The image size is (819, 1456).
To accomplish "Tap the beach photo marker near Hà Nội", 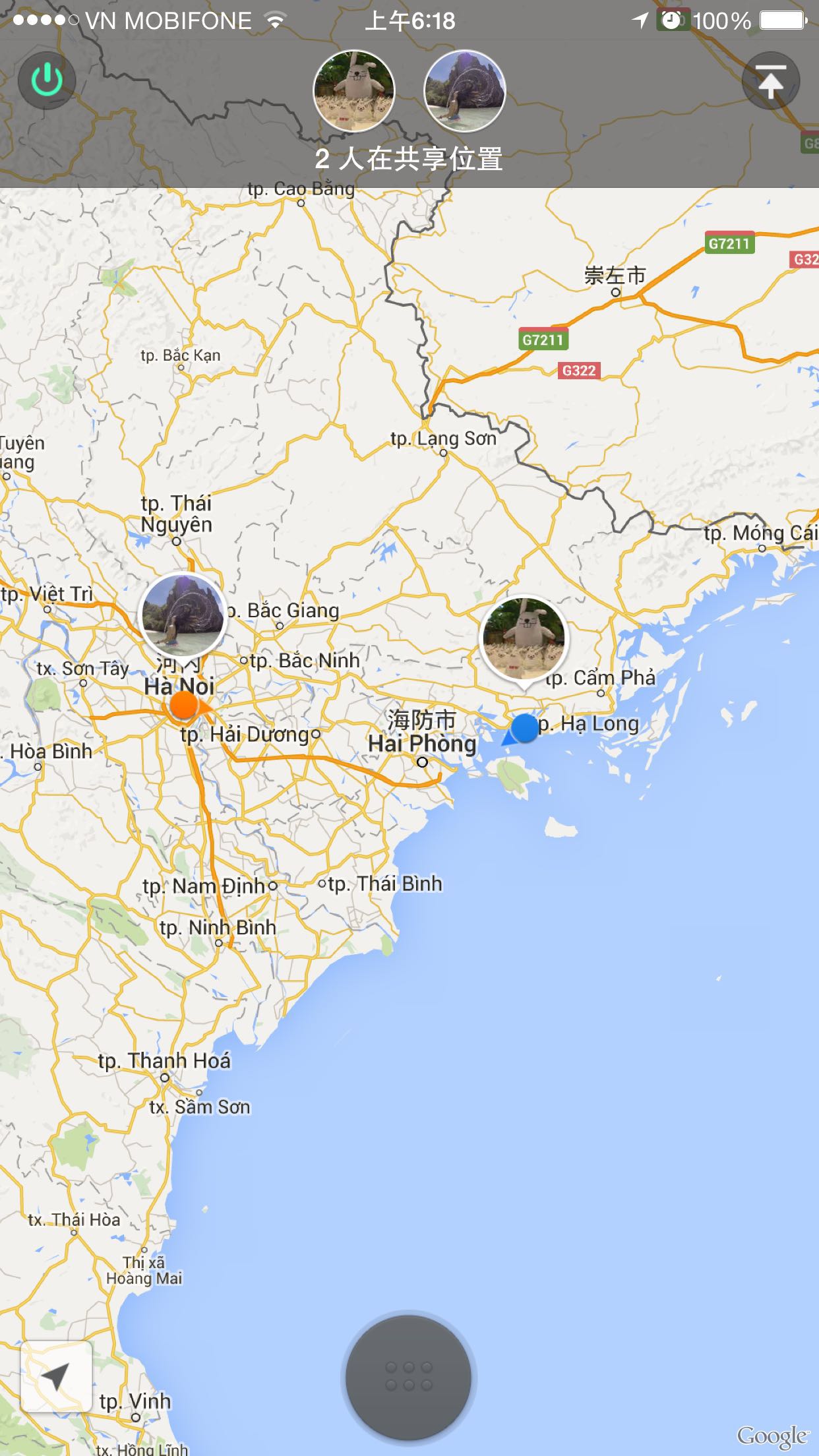I will click(183, 615).
